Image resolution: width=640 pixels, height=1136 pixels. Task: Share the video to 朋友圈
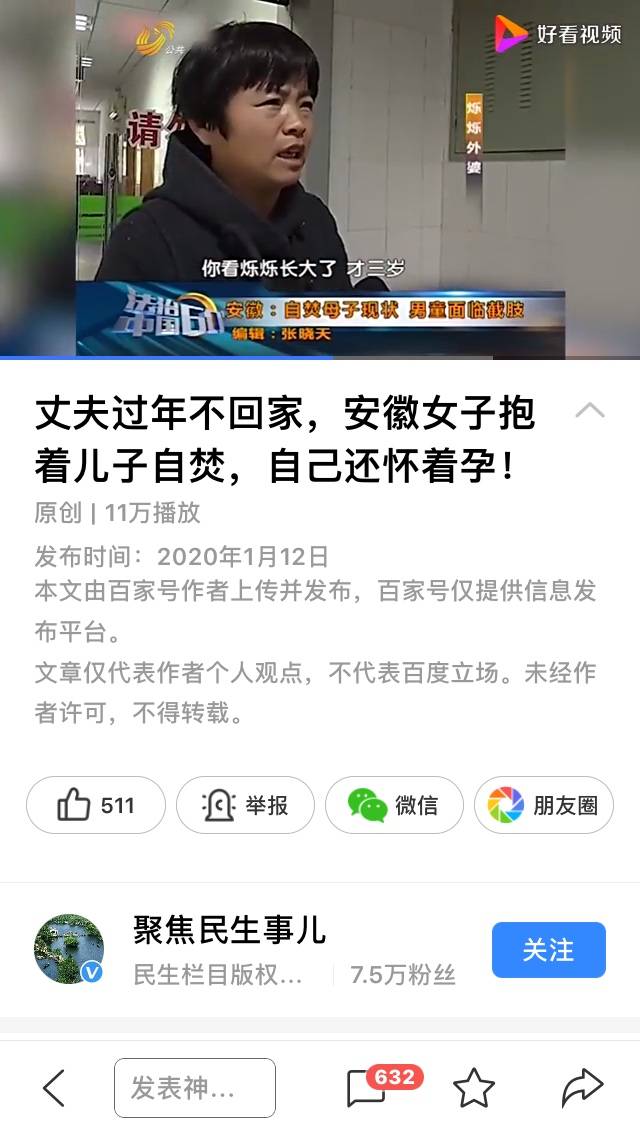[x=543, y=805]
